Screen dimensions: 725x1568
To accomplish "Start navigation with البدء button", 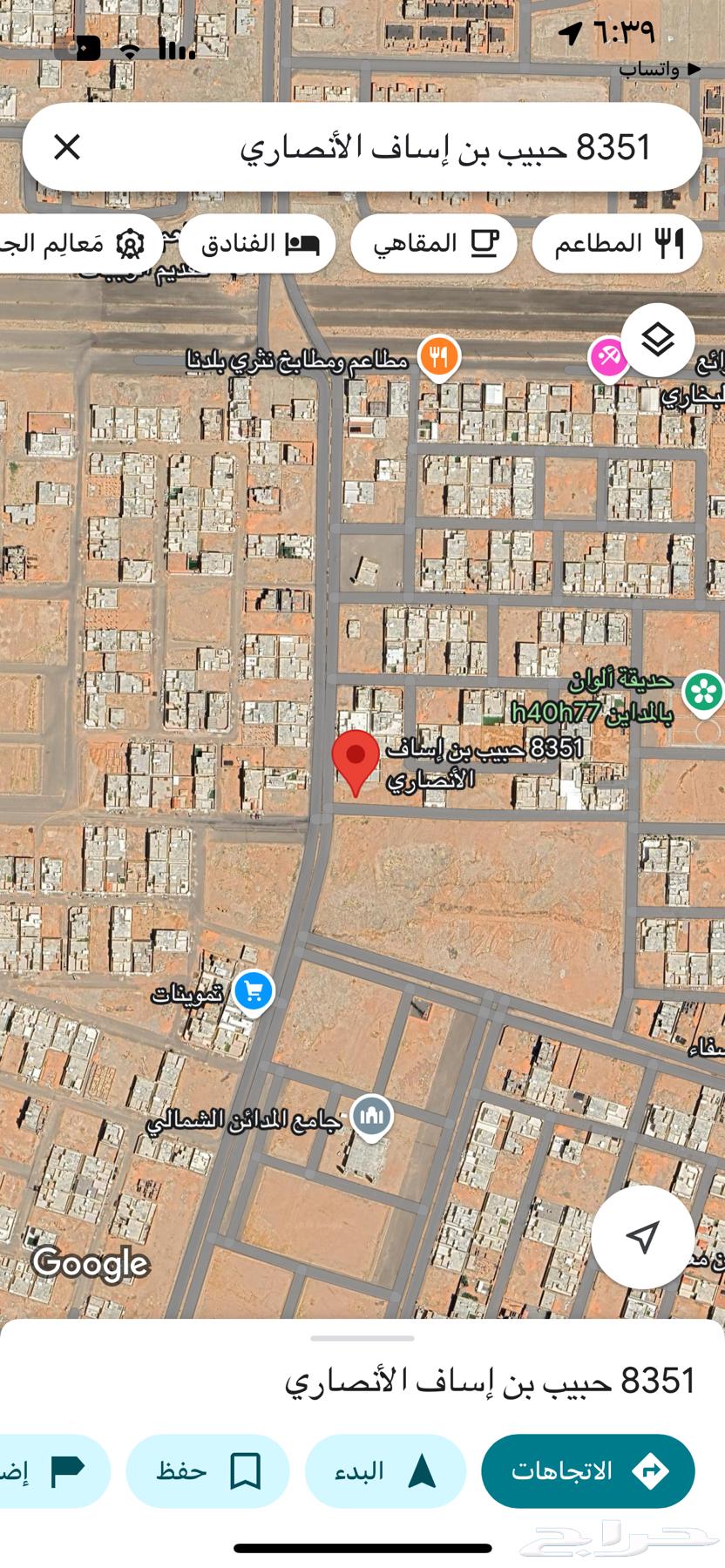I will point(385,1471).
